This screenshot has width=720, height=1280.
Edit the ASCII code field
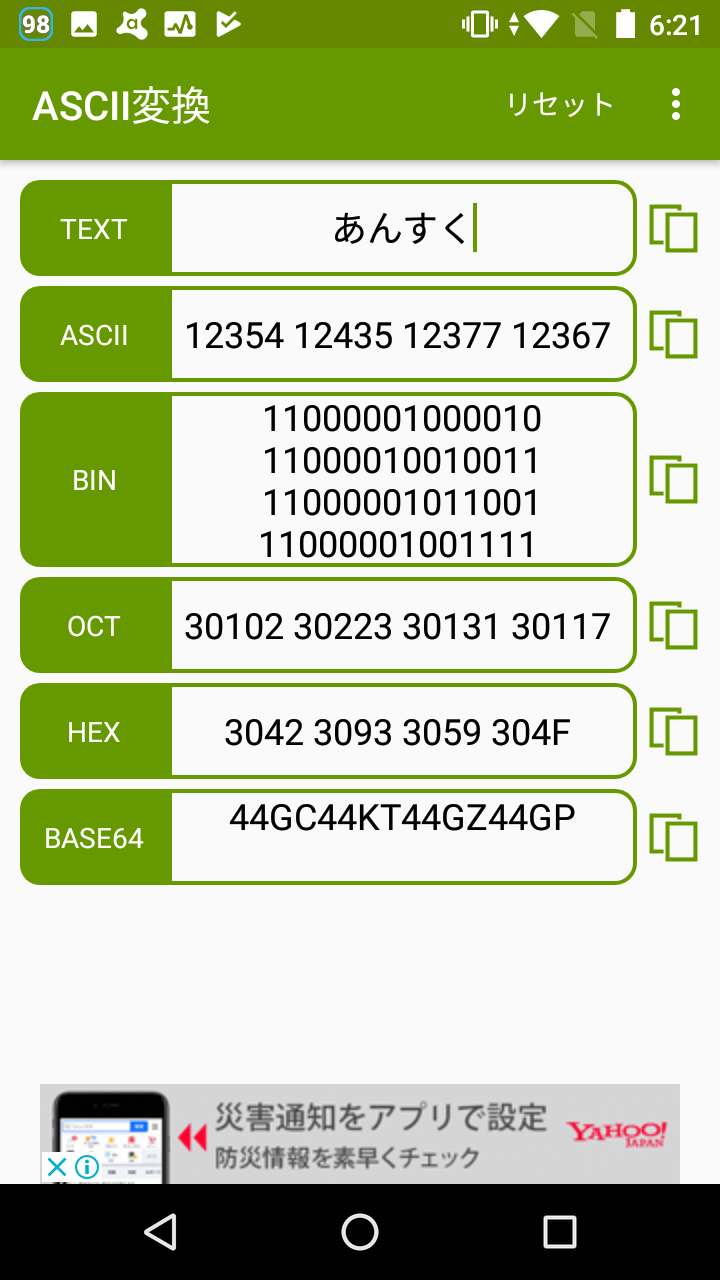click(x=402, y=334)
